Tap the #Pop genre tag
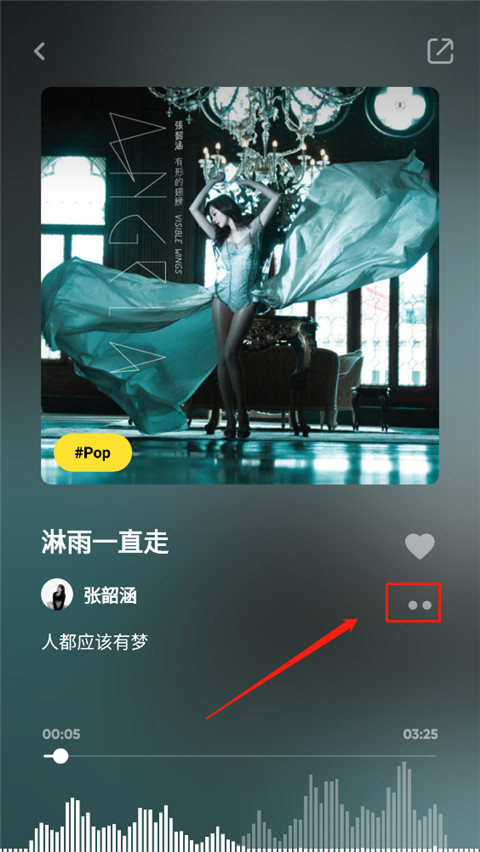The width and height of the screenshot is (480, 852). point(93,453)
